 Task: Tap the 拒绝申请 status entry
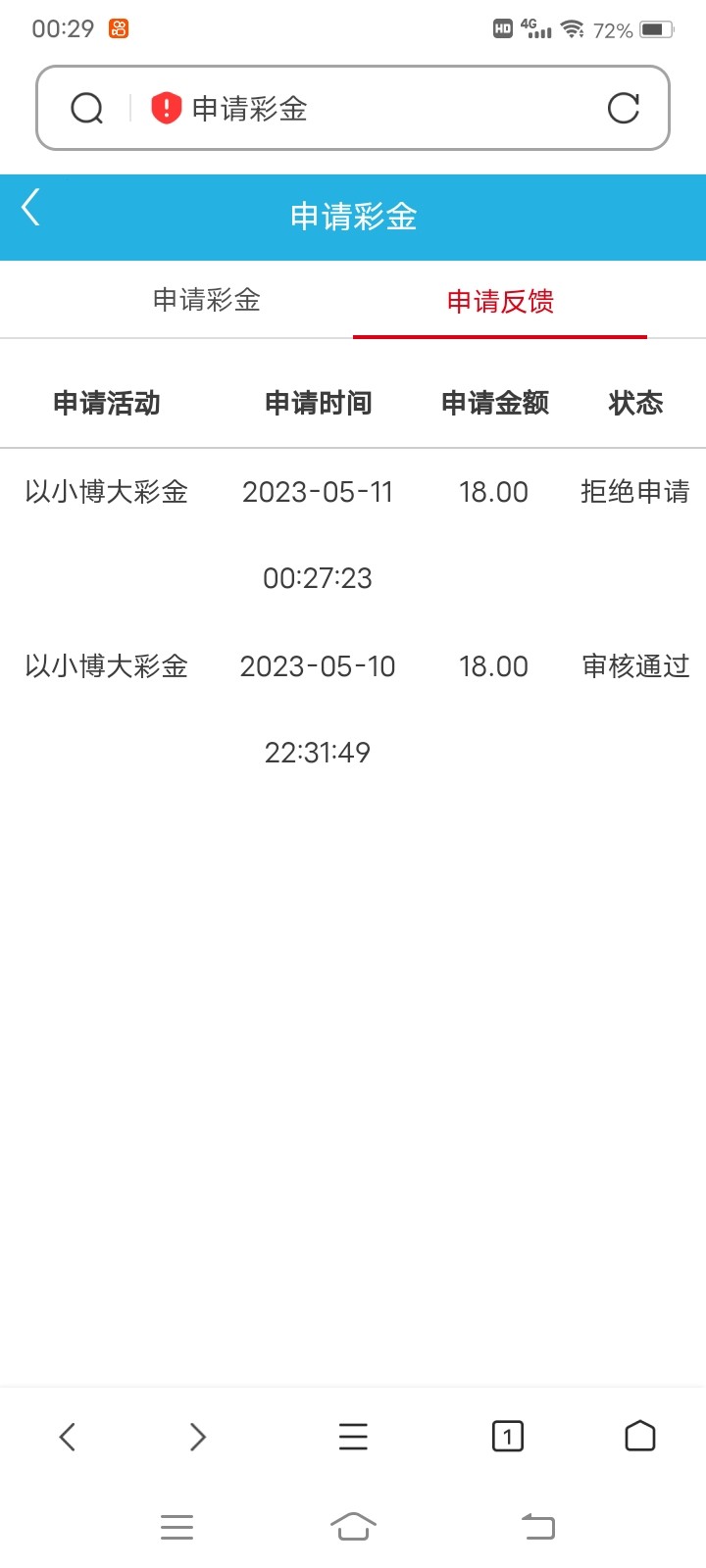click(x=633, y=492)
